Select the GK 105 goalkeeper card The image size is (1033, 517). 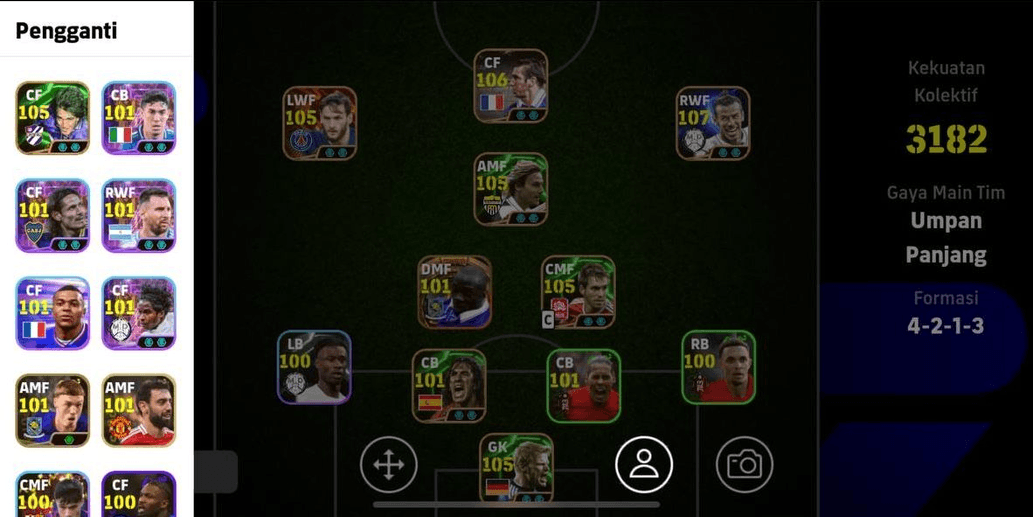(516, 468)
